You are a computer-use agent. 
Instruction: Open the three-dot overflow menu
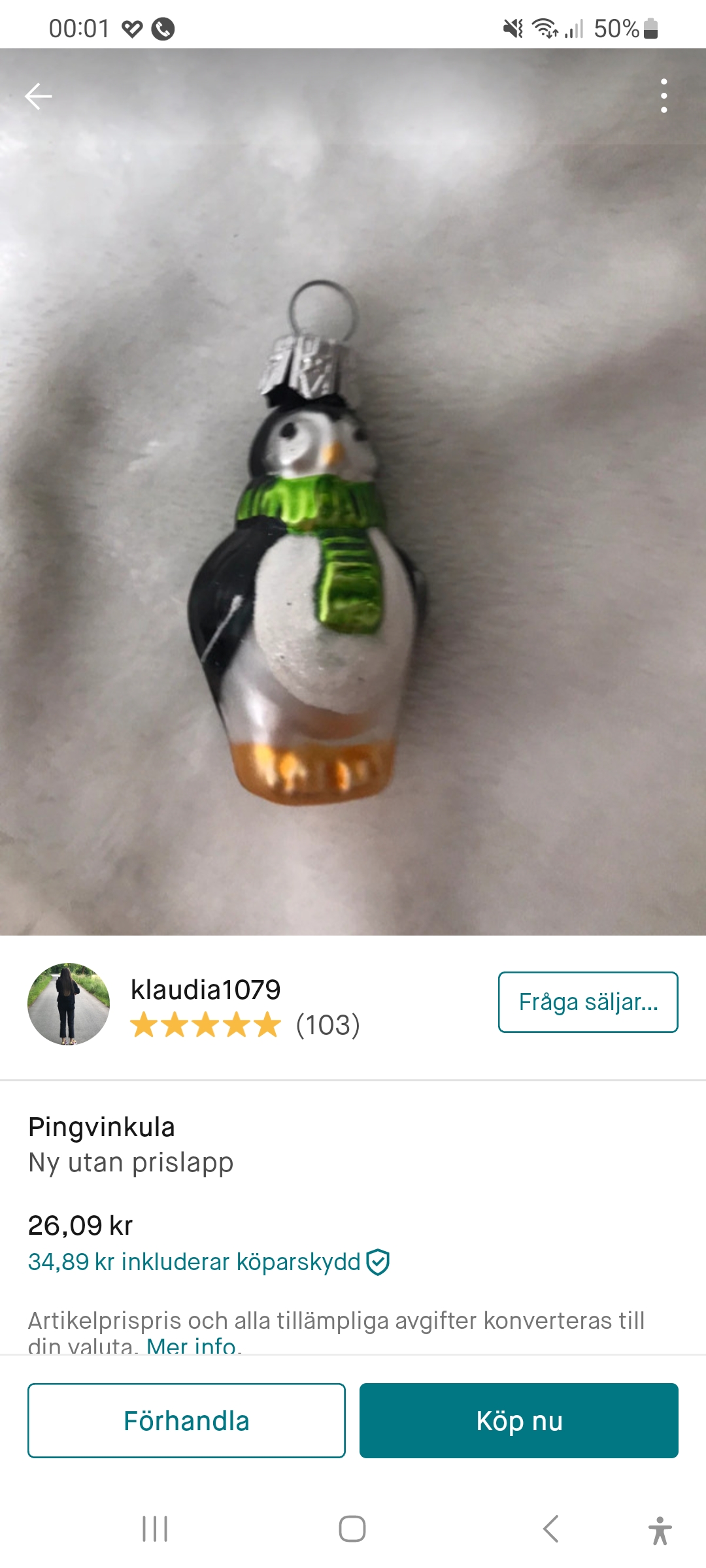coord(664,96)
